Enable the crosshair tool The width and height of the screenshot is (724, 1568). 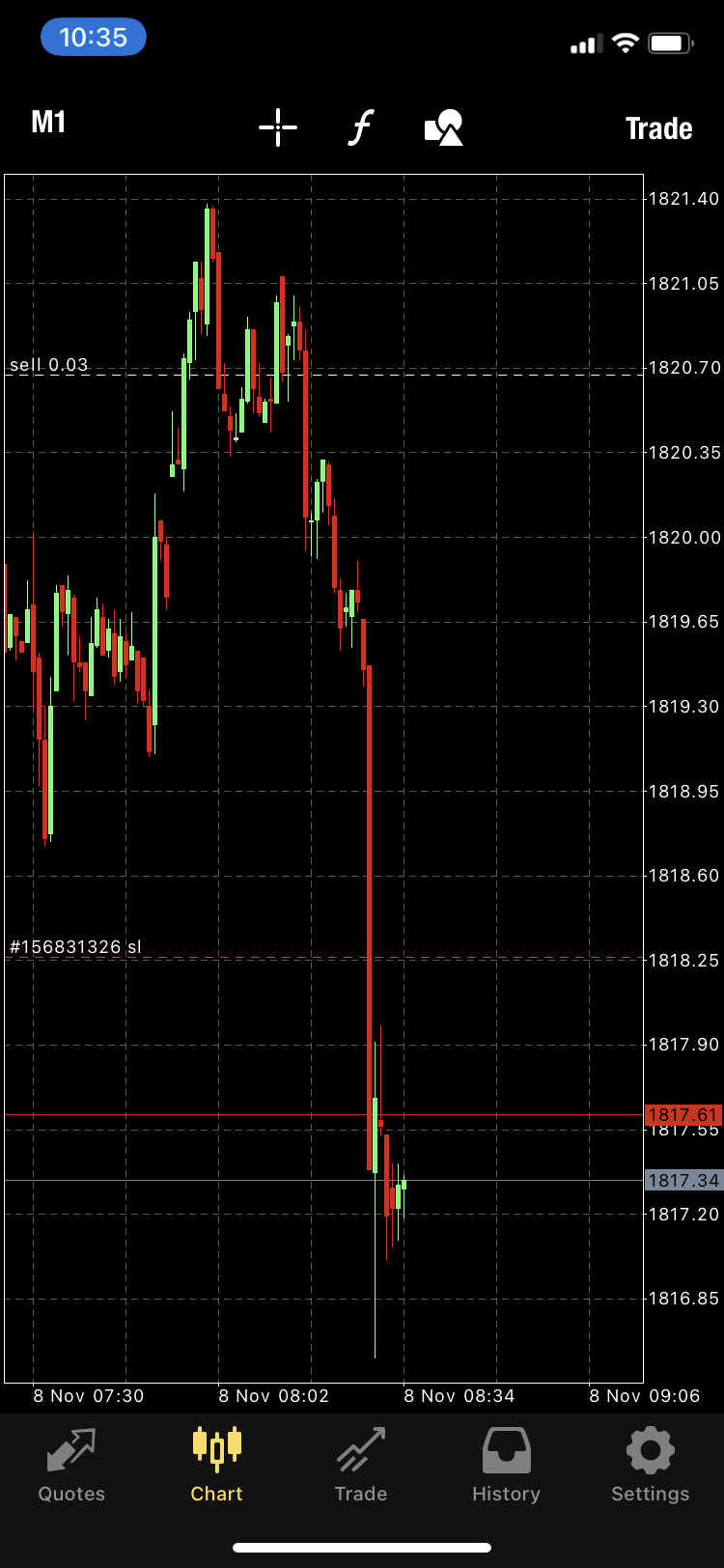click(278, 127)
